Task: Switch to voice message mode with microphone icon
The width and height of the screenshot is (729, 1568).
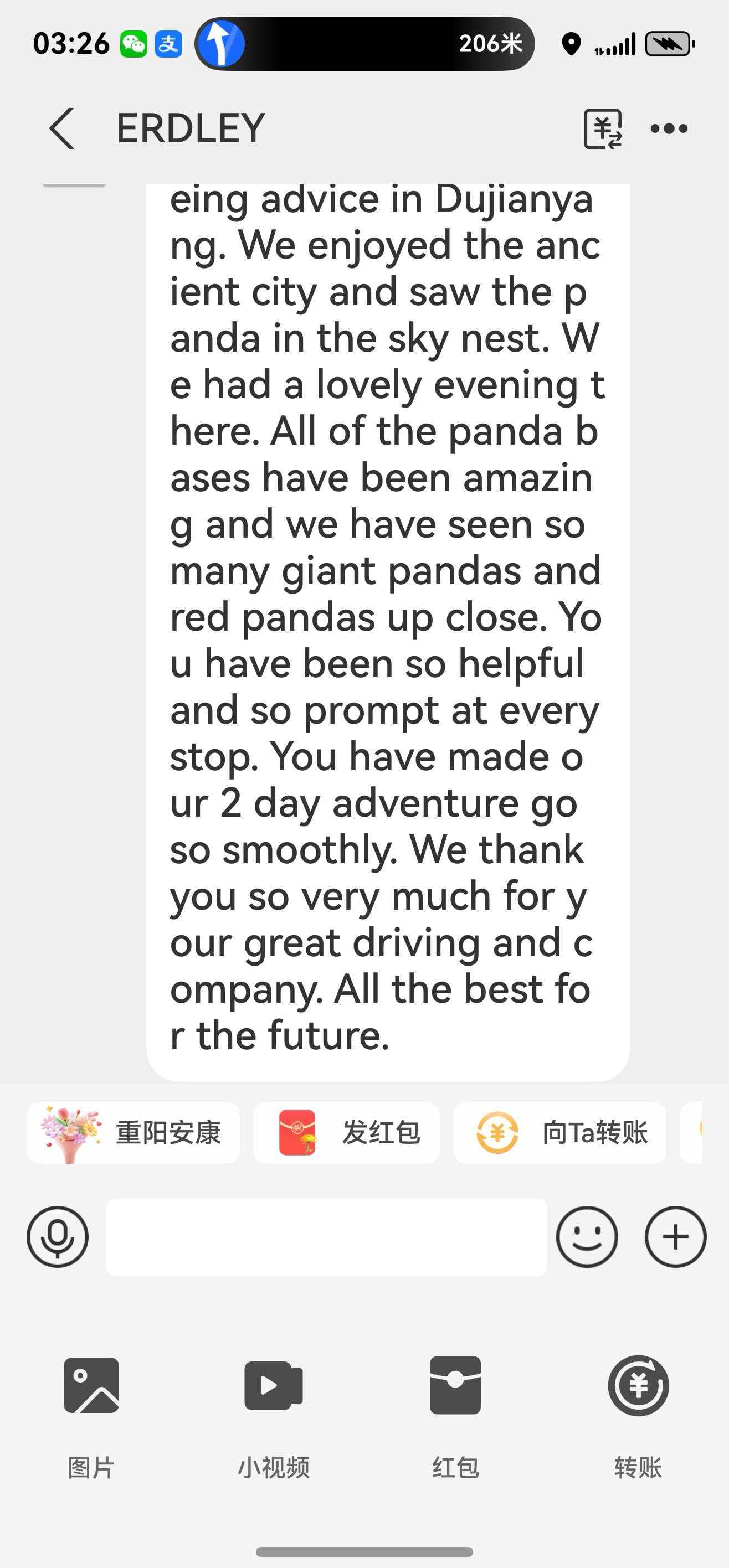Action: click(57, 1239)
